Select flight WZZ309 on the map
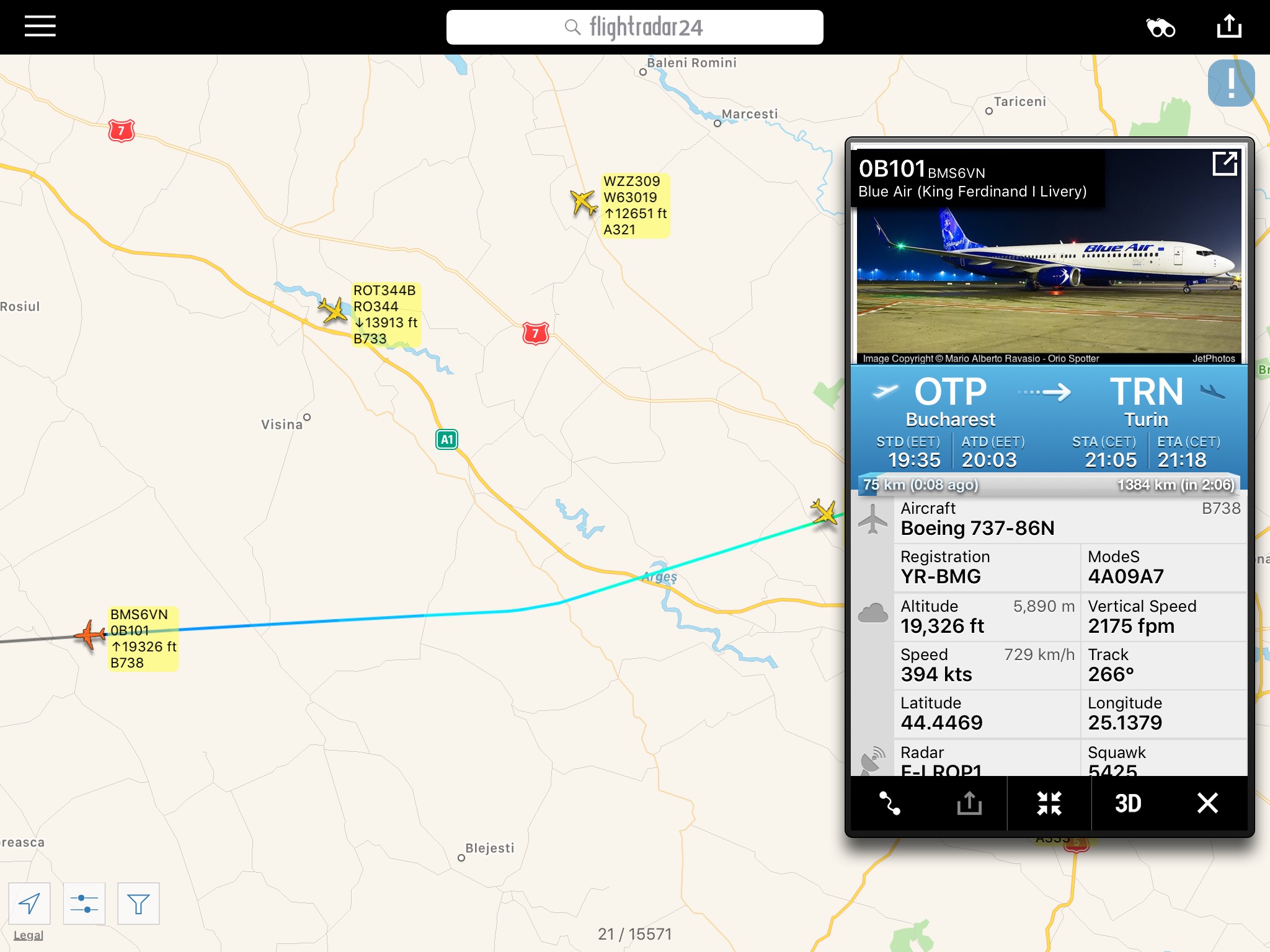 [583, 202]
